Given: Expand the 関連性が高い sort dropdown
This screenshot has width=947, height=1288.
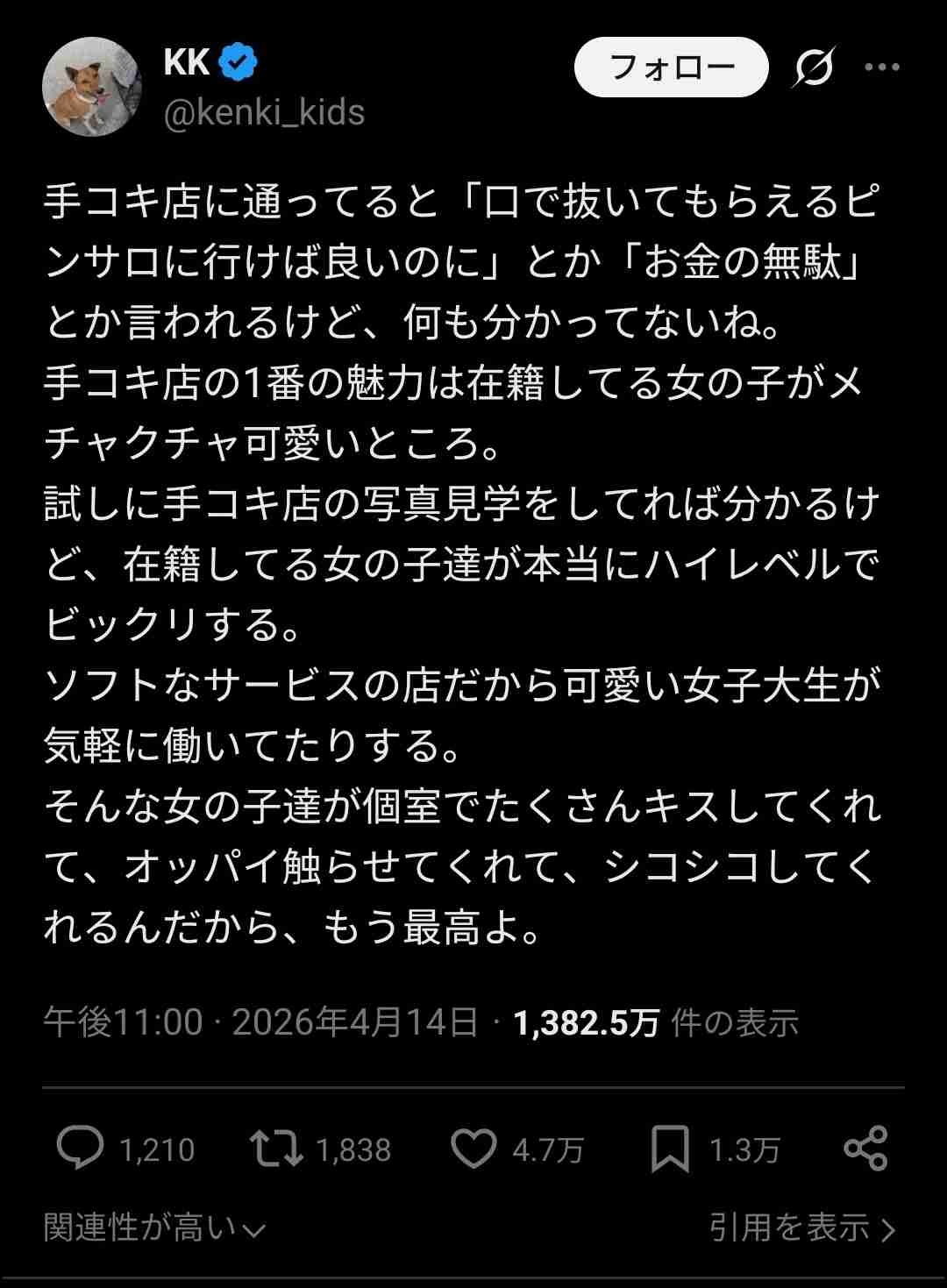Looking at the screenshot, I should 154,1228.
